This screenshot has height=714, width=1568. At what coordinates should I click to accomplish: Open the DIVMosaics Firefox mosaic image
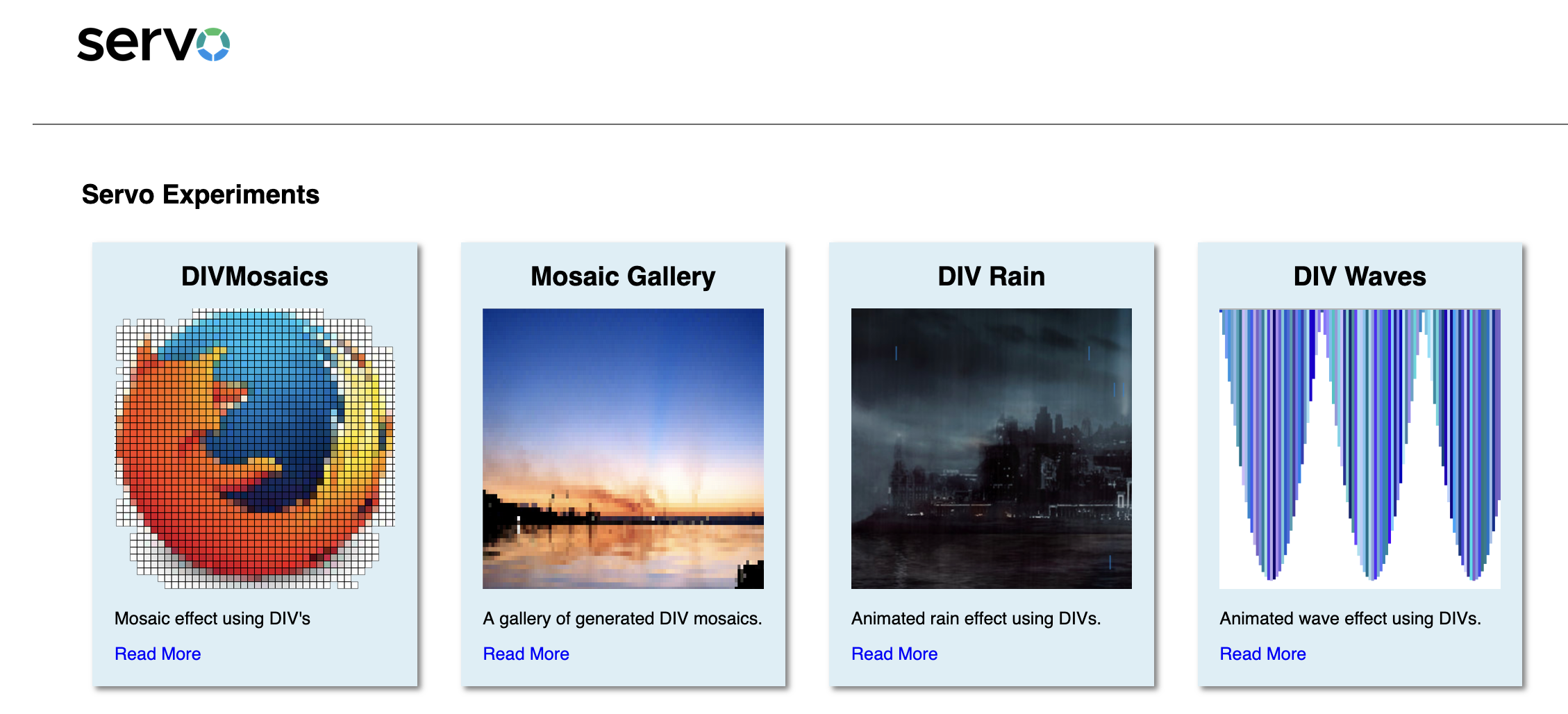tap(255, 449)
